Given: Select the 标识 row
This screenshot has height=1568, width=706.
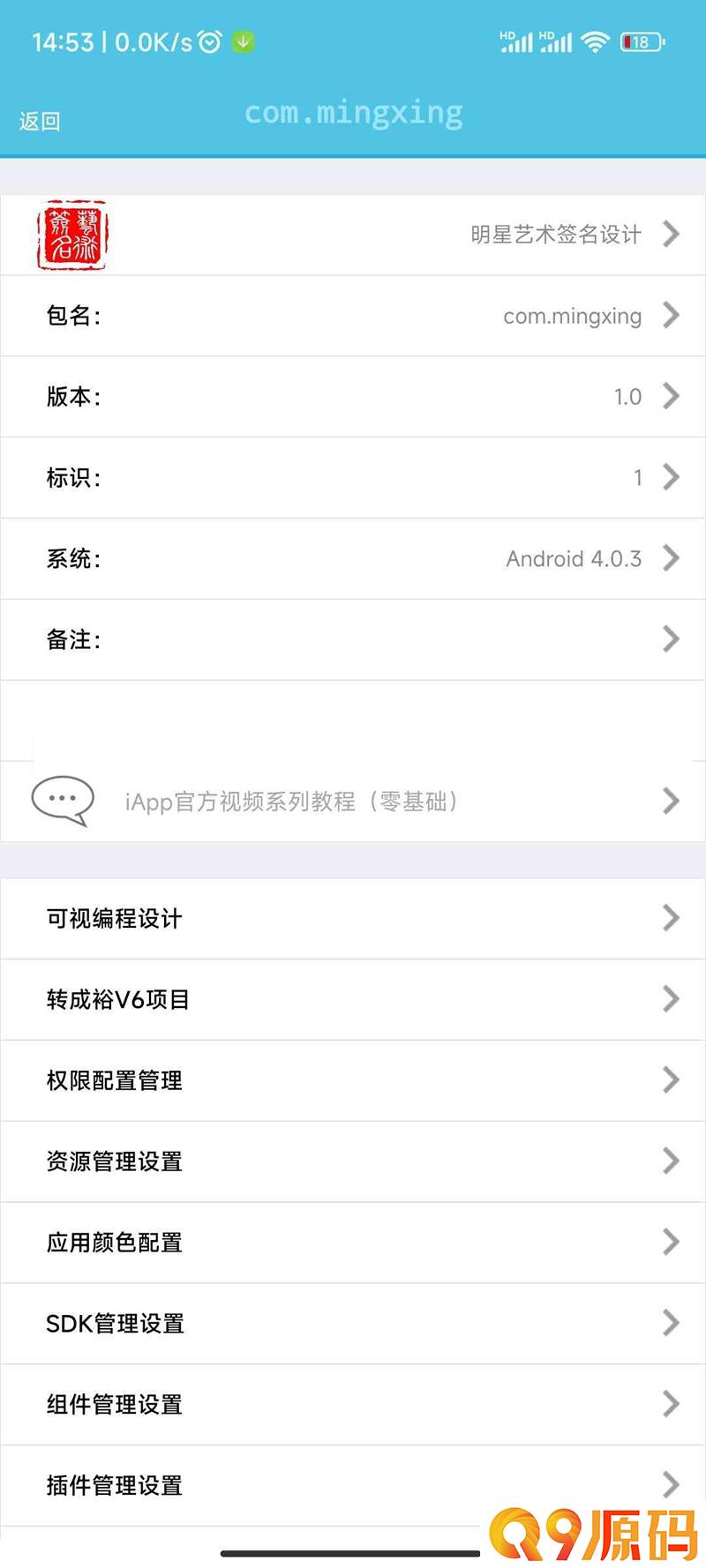Looking at the screenshot, I should pos(353,478).
